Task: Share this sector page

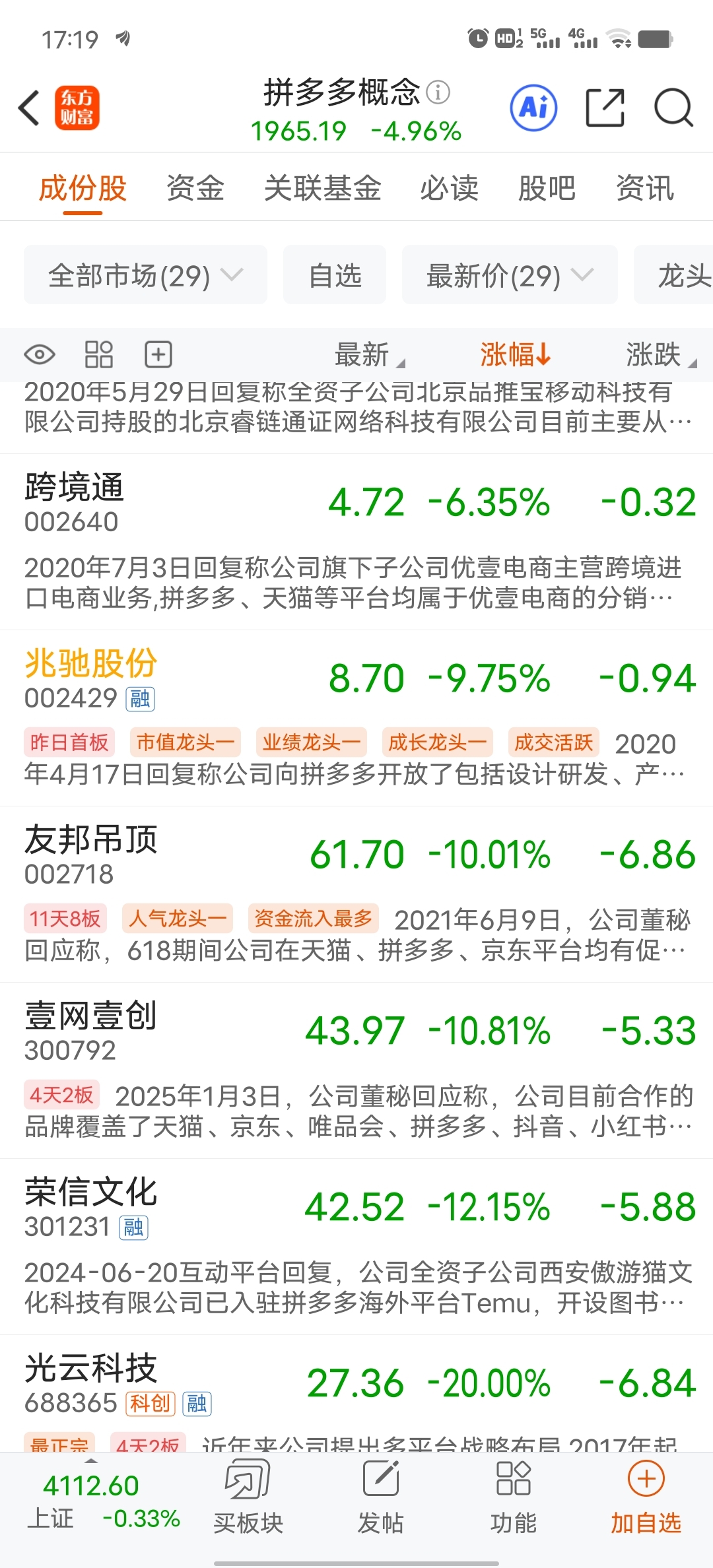Action: click(x=605, y=108)
